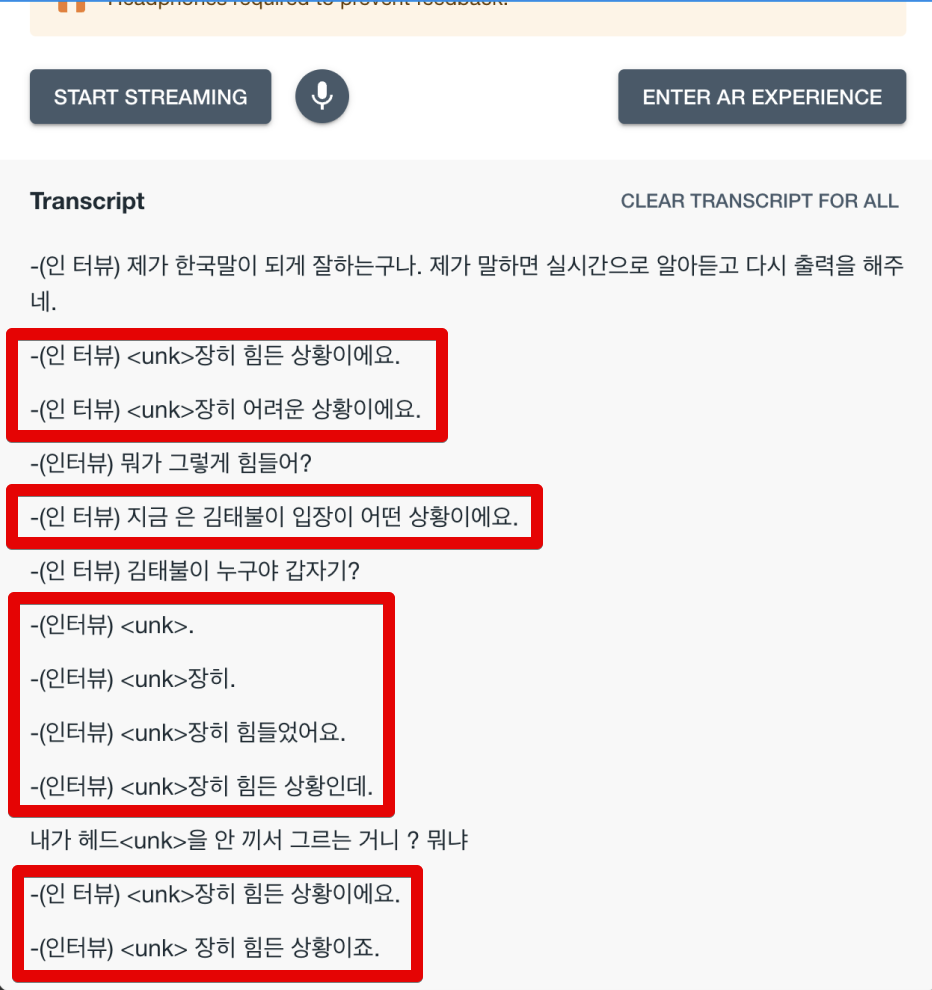Tap the Start Streaming button
Screen dimensions: 932x990
click(x=150, y=97)
